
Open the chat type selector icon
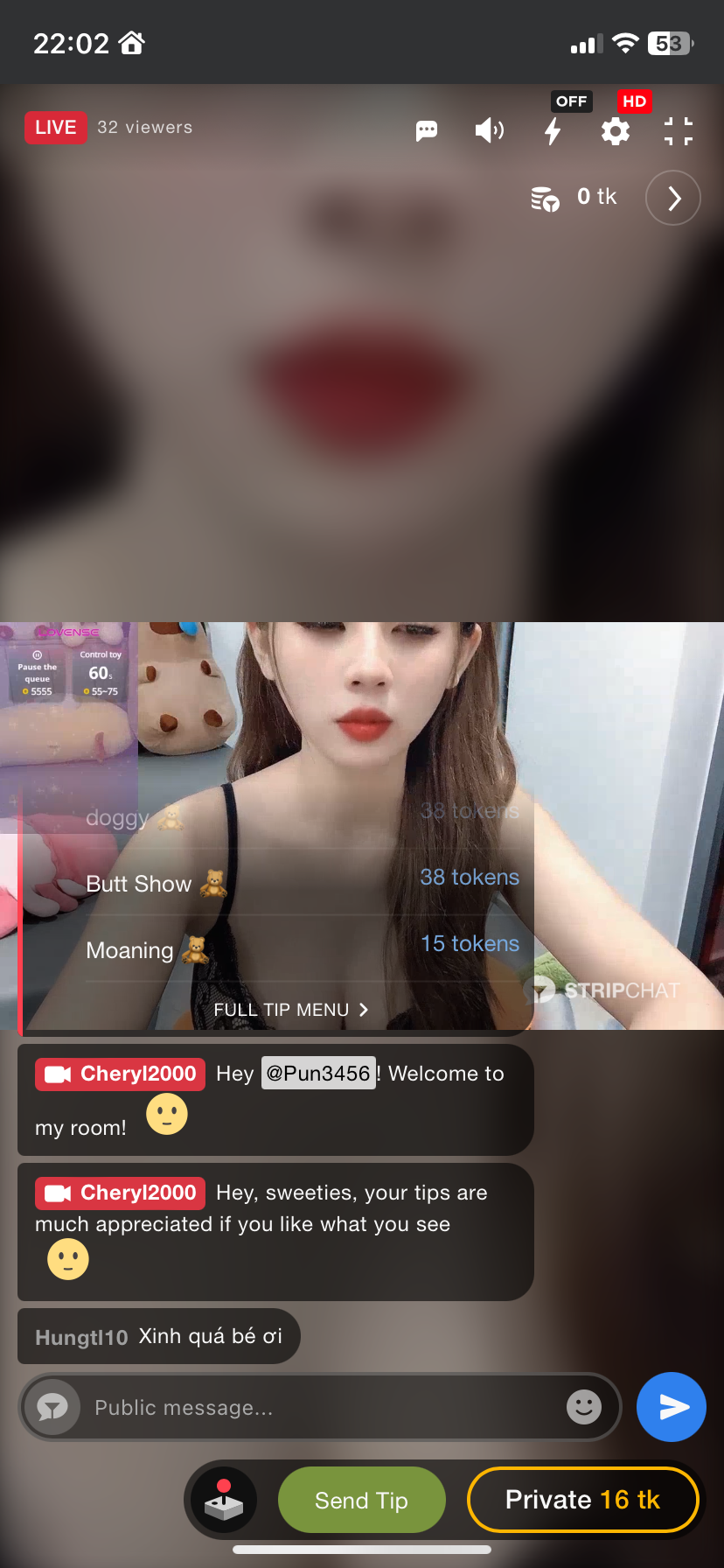[x=52, y=1407]
